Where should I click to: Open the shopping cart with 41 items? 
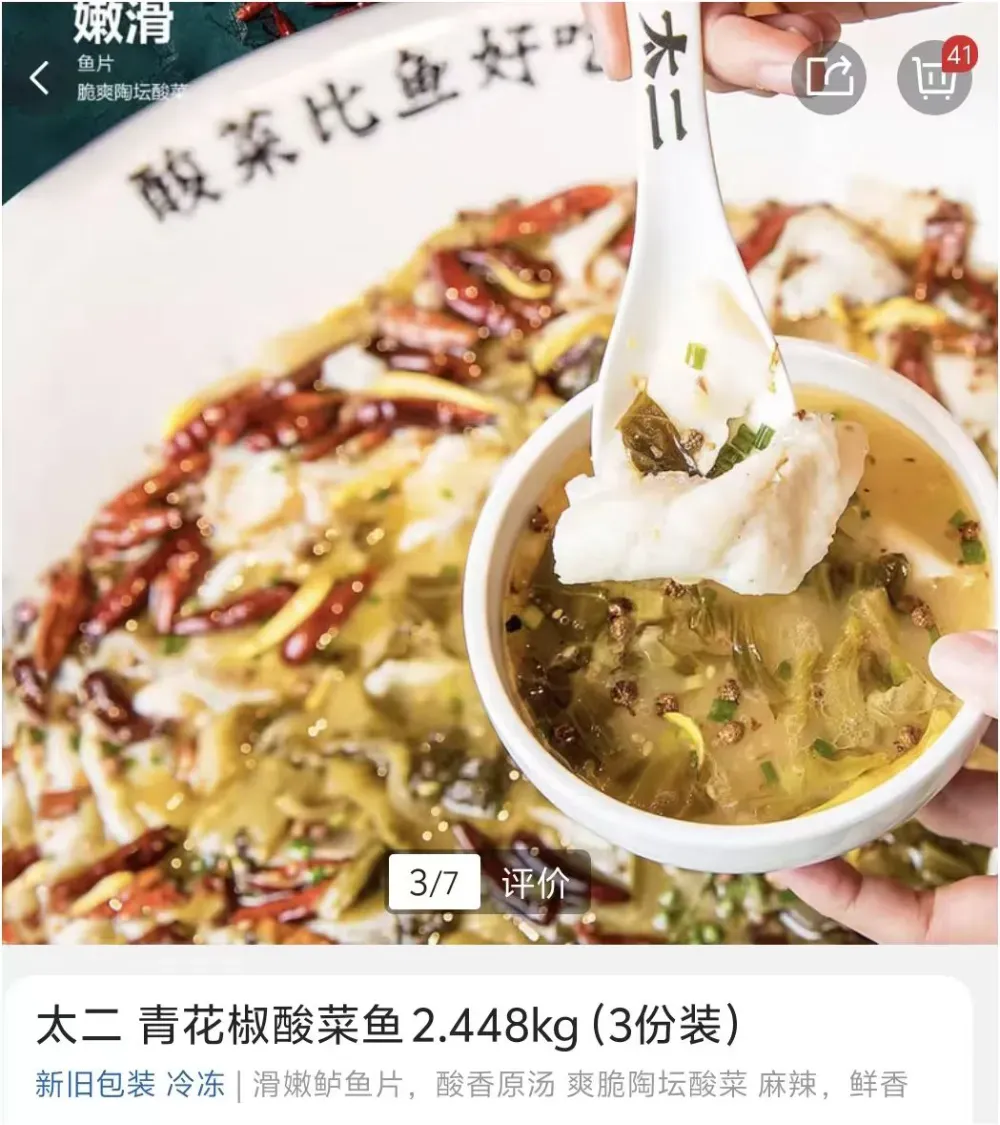tap(935, 77)
